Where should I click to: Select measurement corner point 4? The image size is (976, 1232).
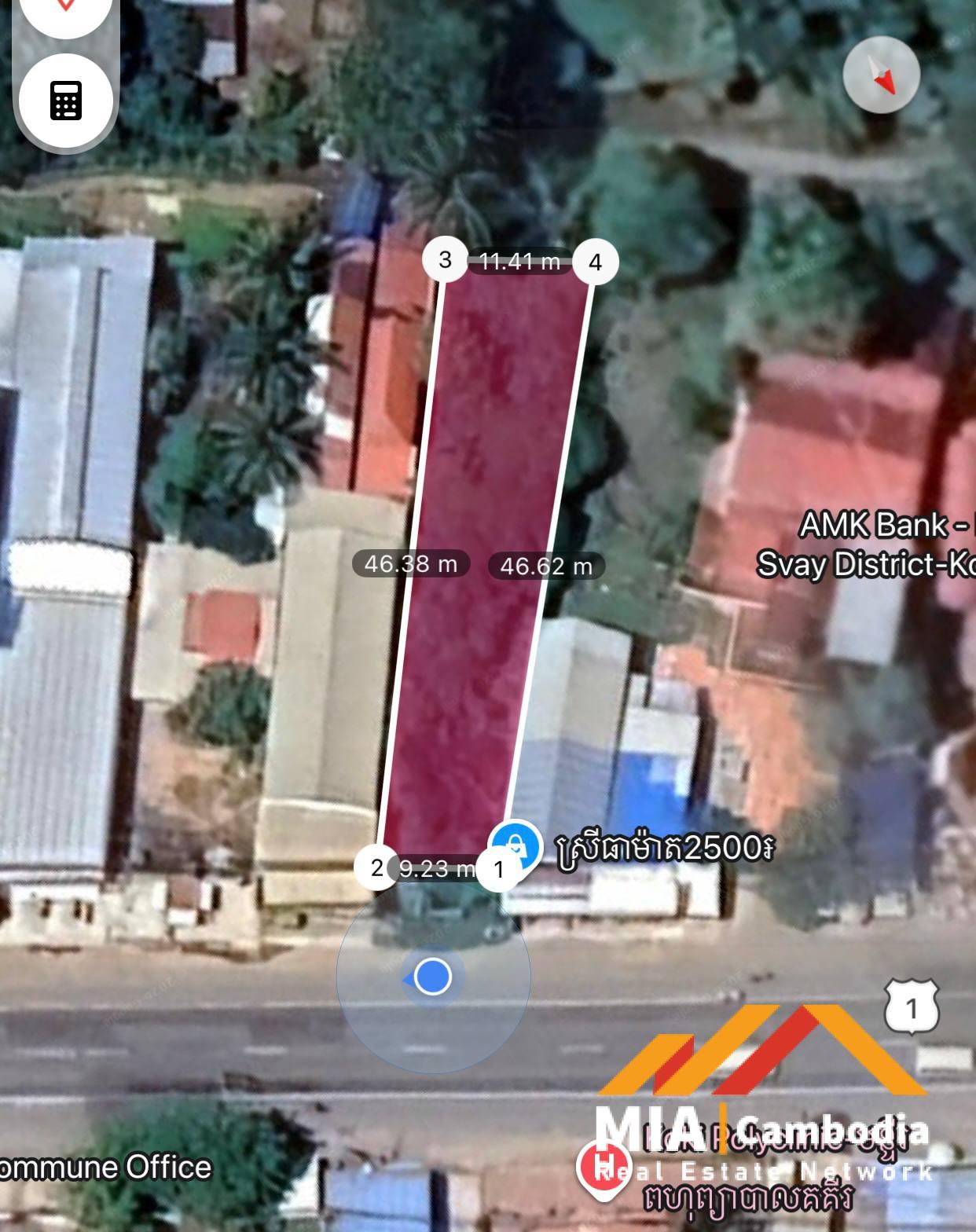[x=595, y=262]
